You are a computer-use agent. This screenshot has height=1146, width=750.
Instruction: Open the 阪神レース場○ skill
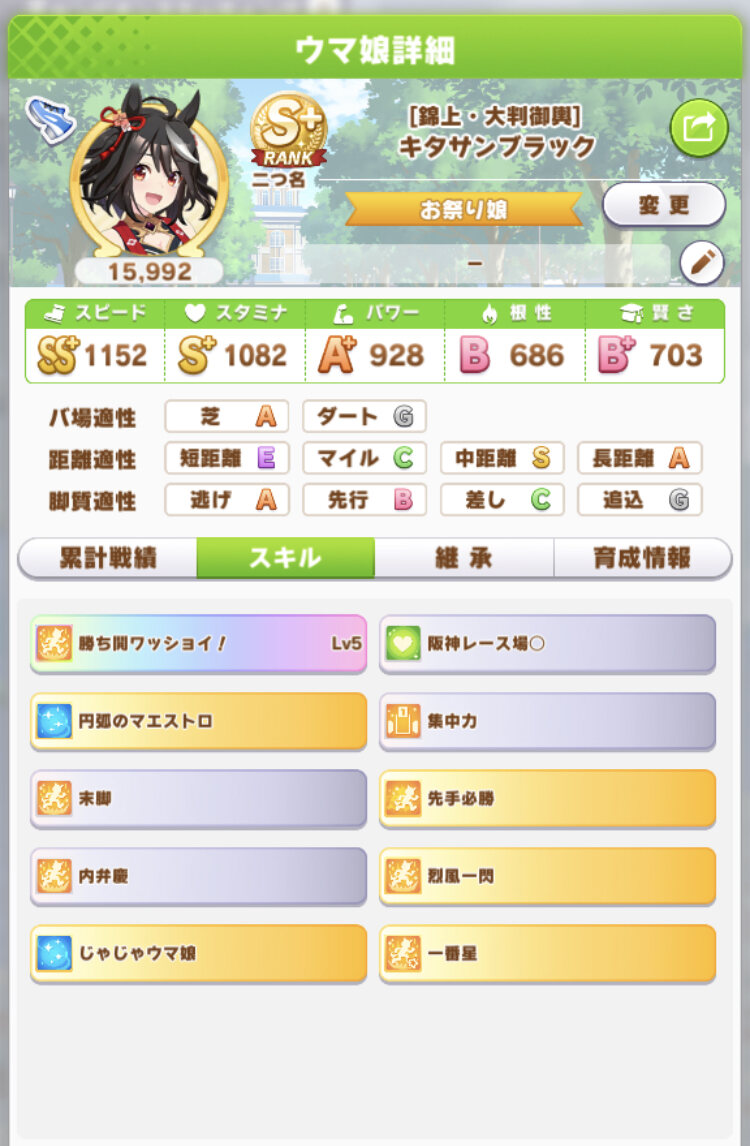[547, 644]
